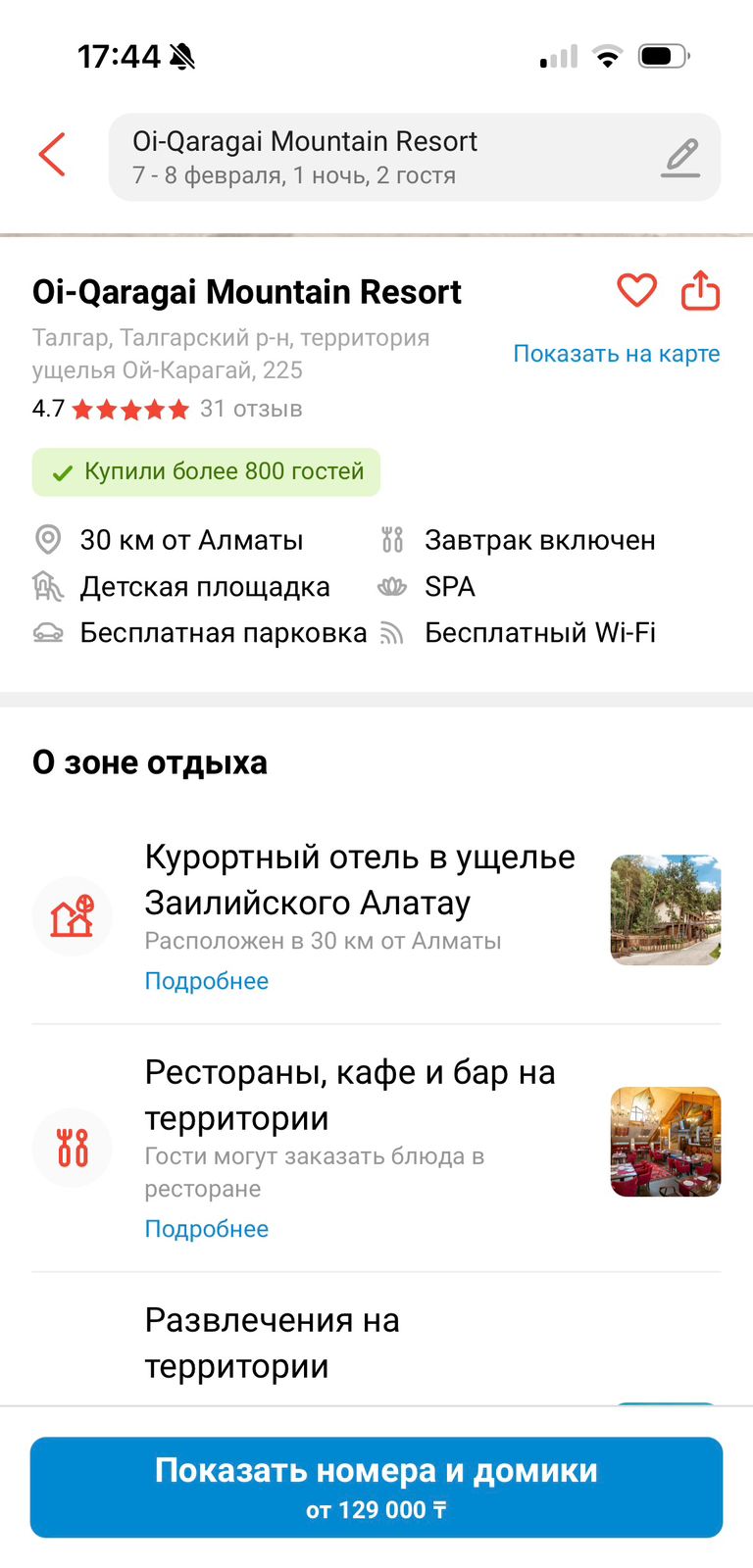
Task: Open the 31 отзыв reviews
Action: pyautogui.click(x=251, y=409)
